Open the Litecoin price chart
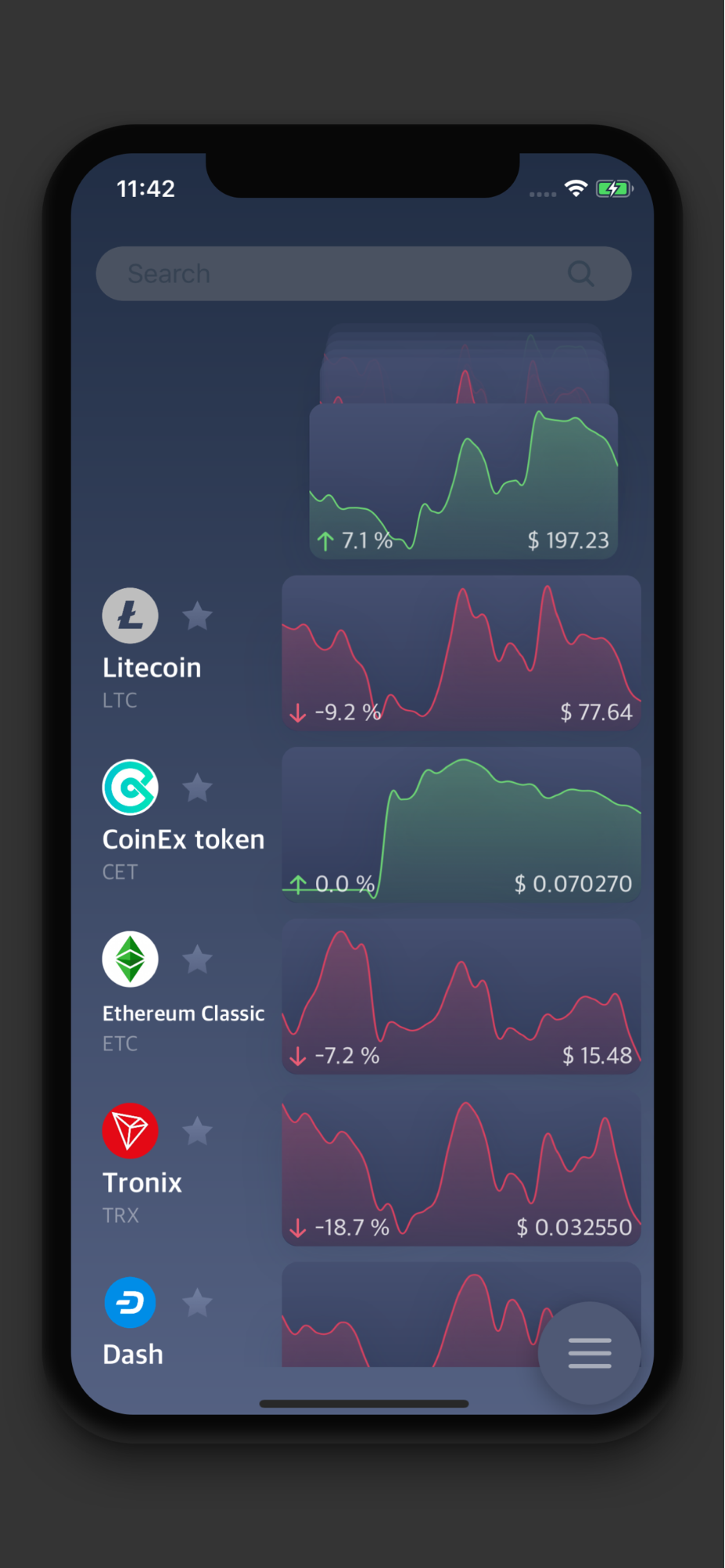This screenshot has height=1568, width=725. pos(461,653)
